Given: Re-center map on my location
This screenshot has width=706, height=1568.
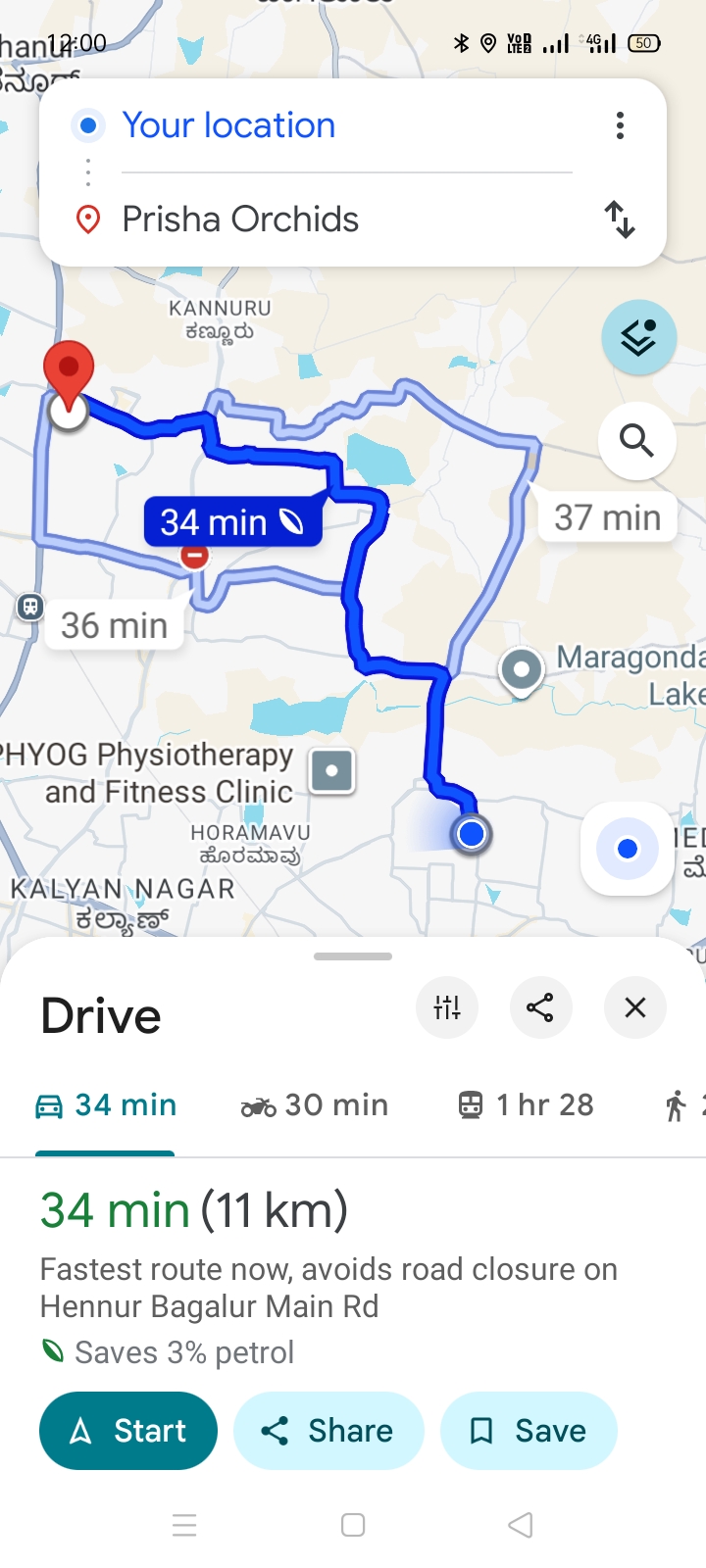Looking at the screenshot, I should point(628,849).
